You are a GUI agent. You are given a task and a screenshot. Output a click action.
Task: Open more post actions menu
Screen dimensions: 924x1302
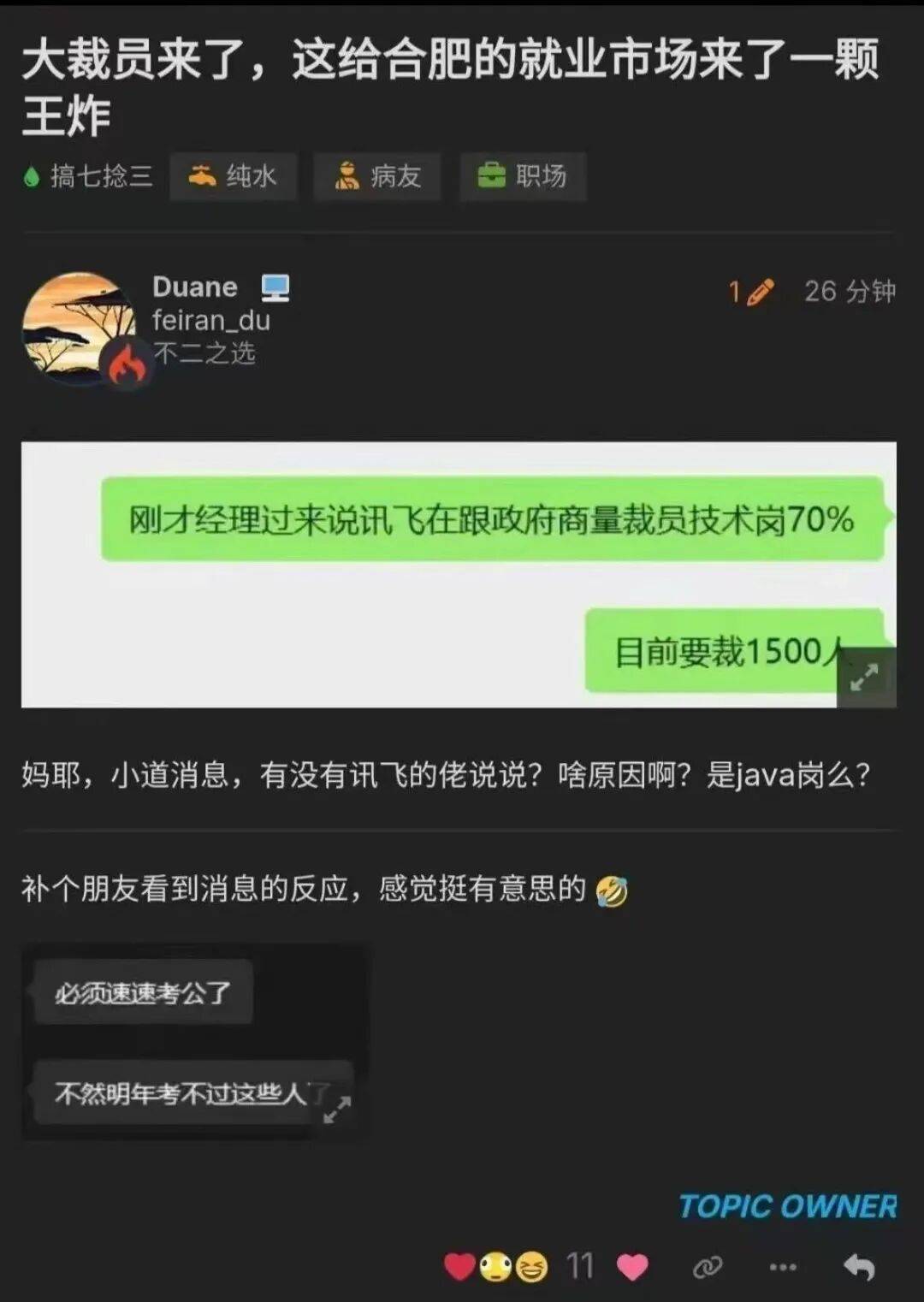pyautogui.click(x=783, y=1267)
